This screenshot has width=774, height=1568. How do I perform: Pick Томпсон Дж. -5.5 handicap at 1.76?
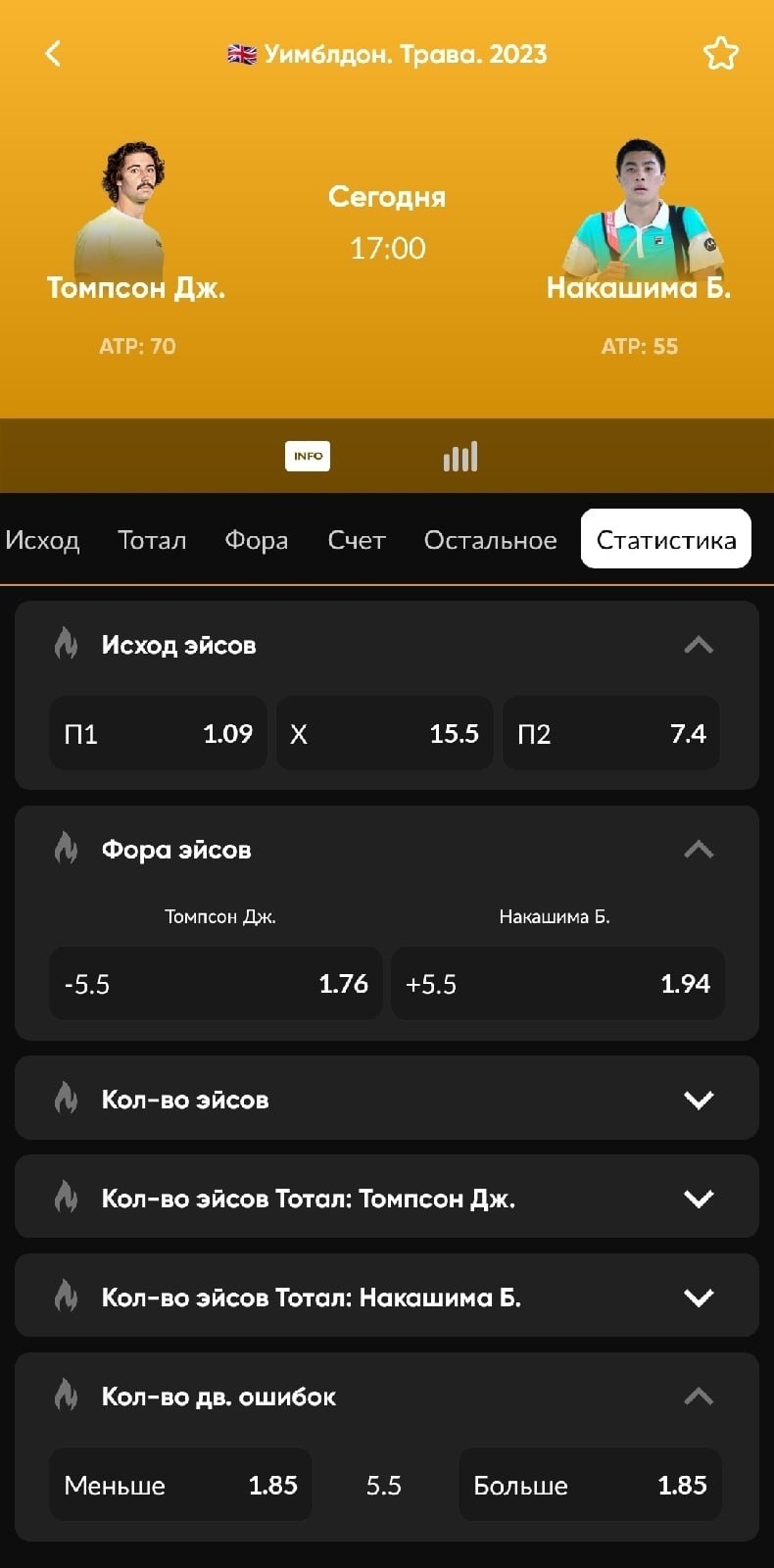coord(216,983)
